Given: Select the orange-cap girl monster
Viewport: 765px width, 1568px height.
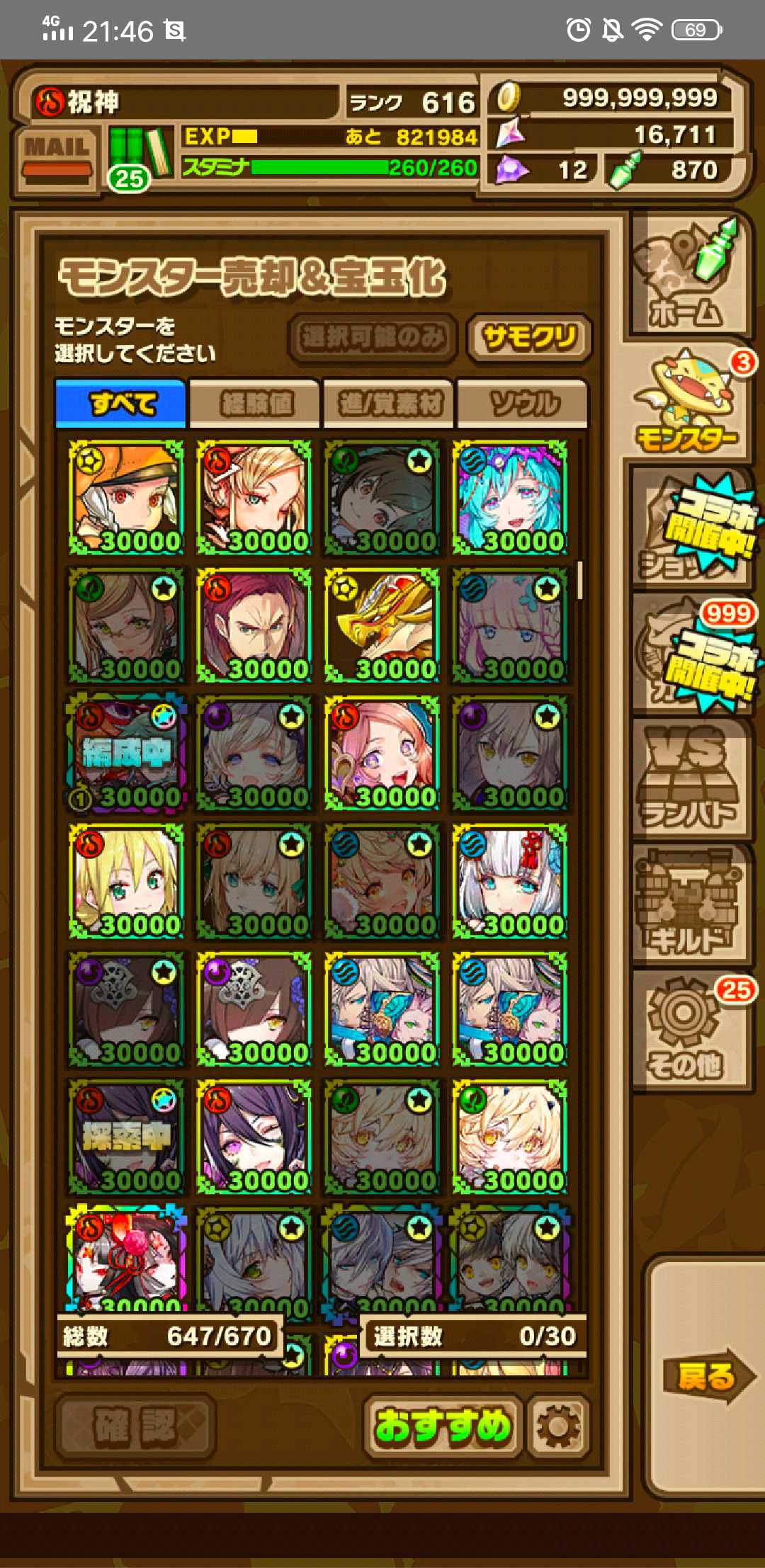Looking at the screenshot, I should point(126,497).
